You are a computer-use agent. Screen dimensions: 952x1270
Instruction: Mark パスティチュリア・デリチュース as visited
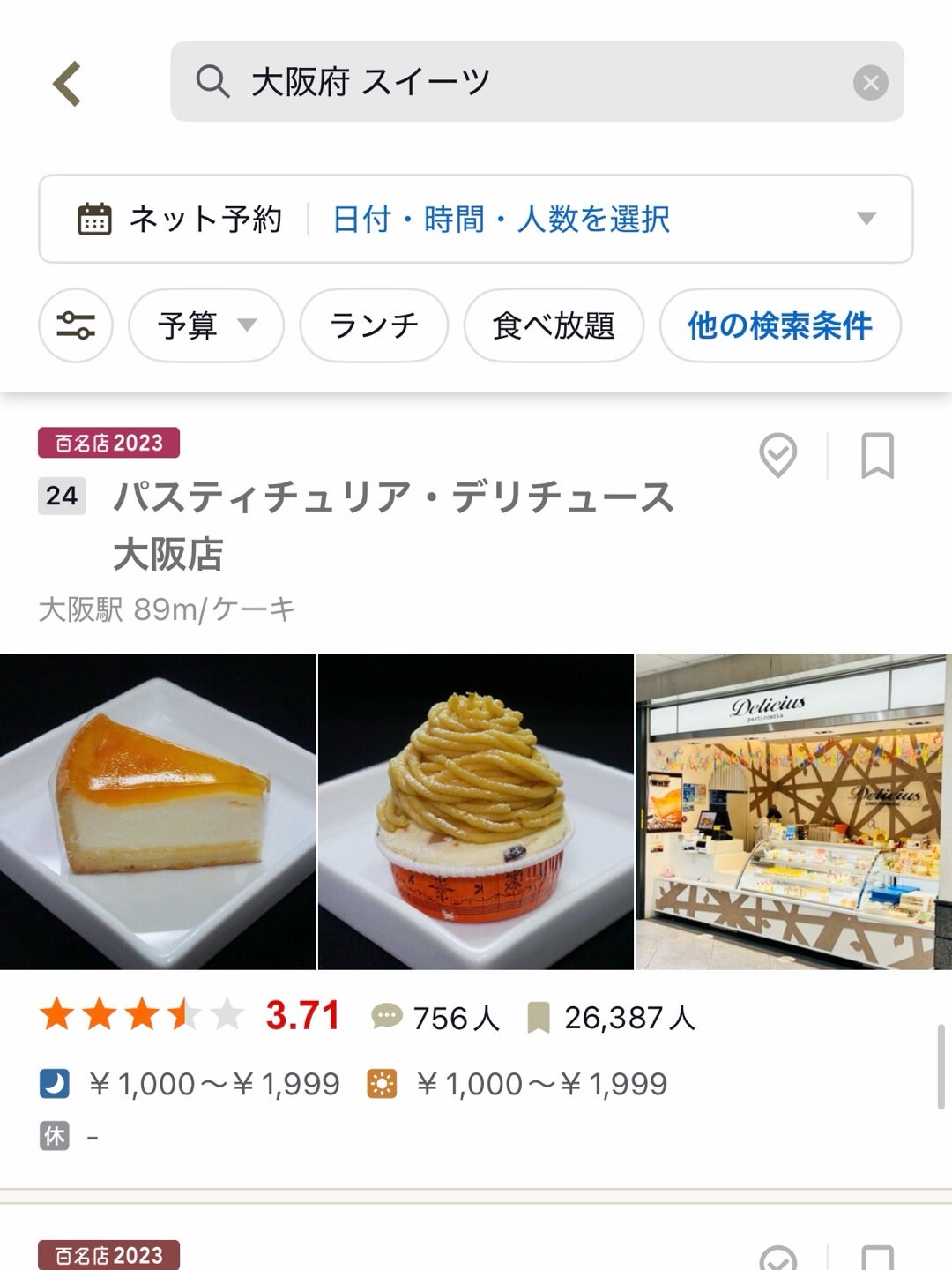click(x=777, y=455)
